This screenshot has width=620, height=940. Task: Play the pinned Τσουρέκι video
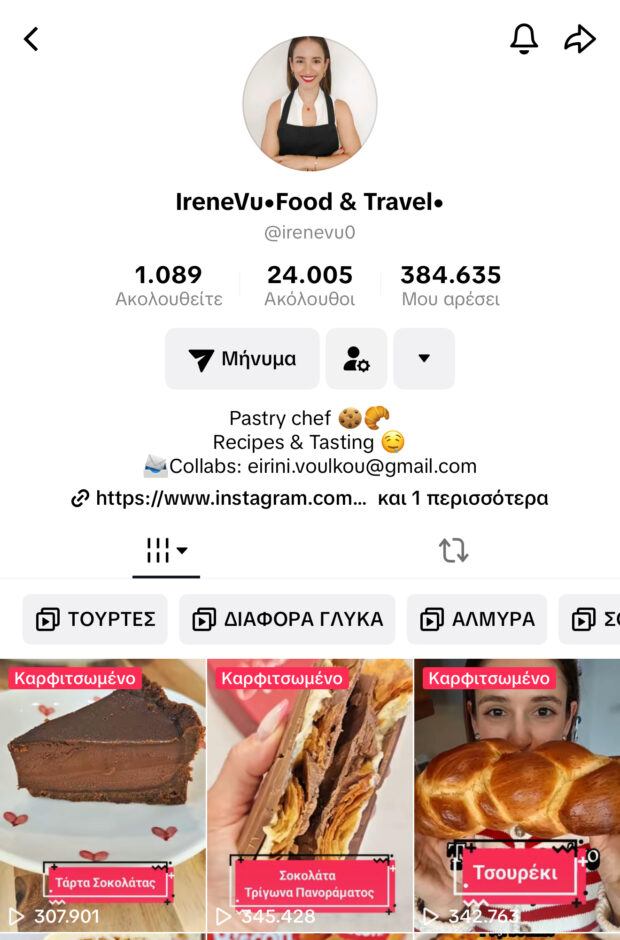pos(517,790)
